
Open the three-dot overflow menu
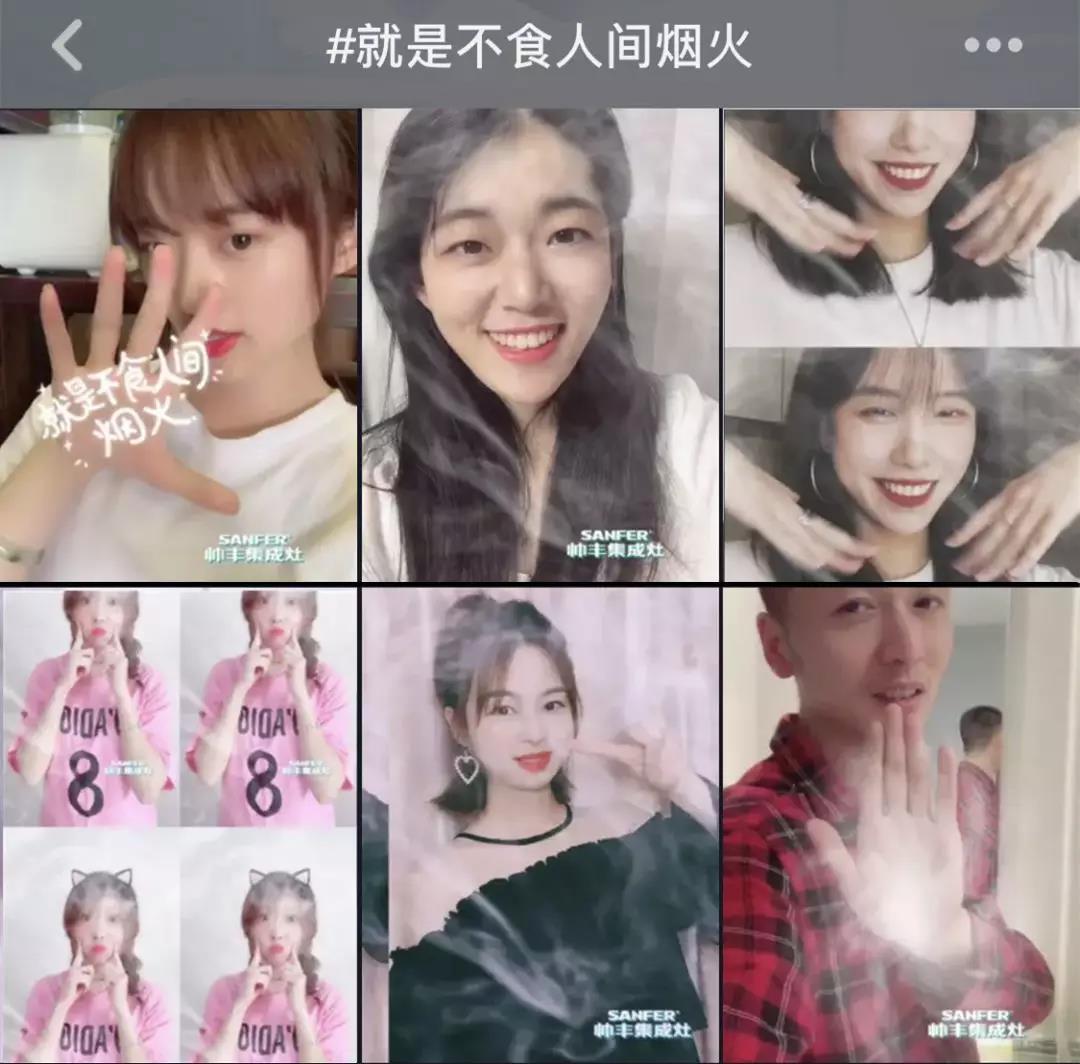992,45
